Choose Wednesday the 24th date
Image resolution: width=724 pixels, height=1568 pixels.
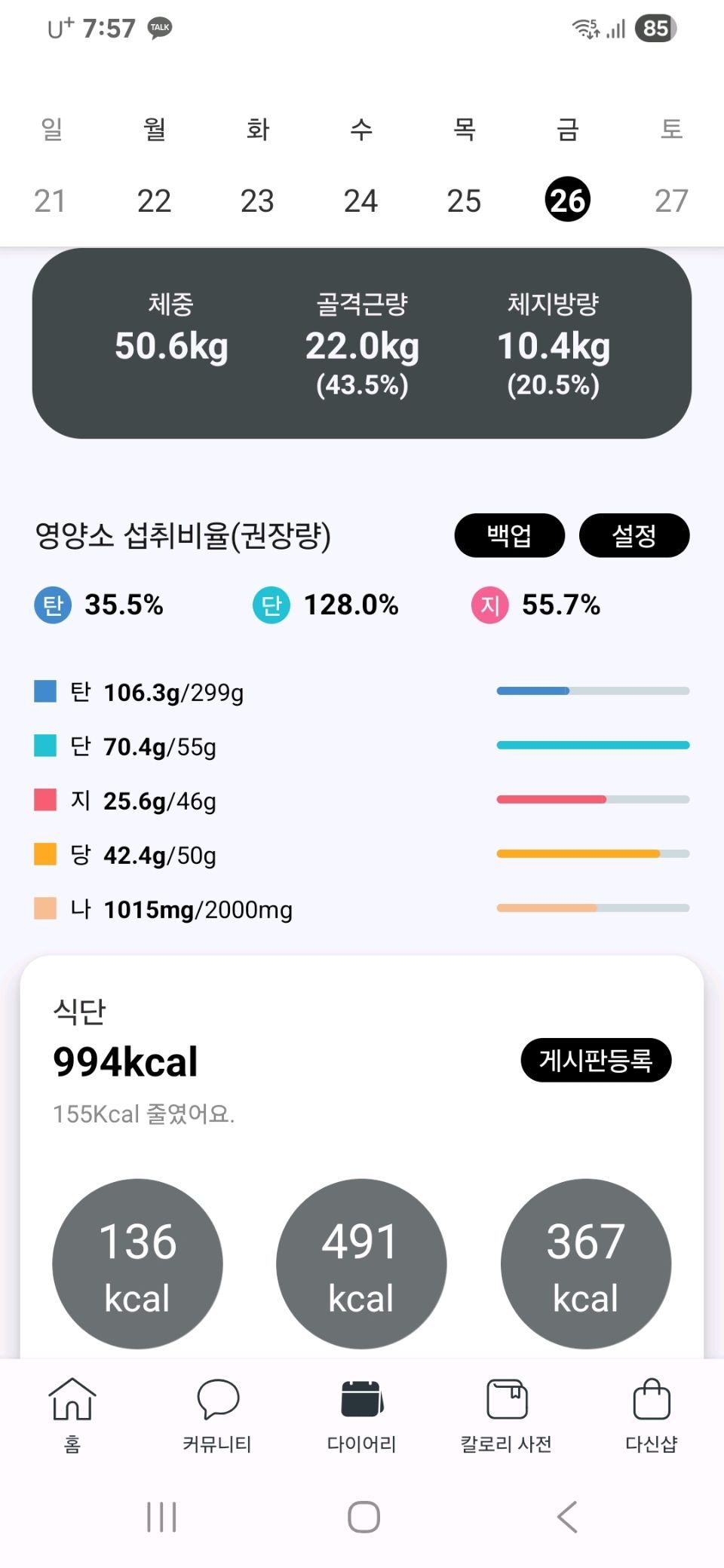point(360,201)
